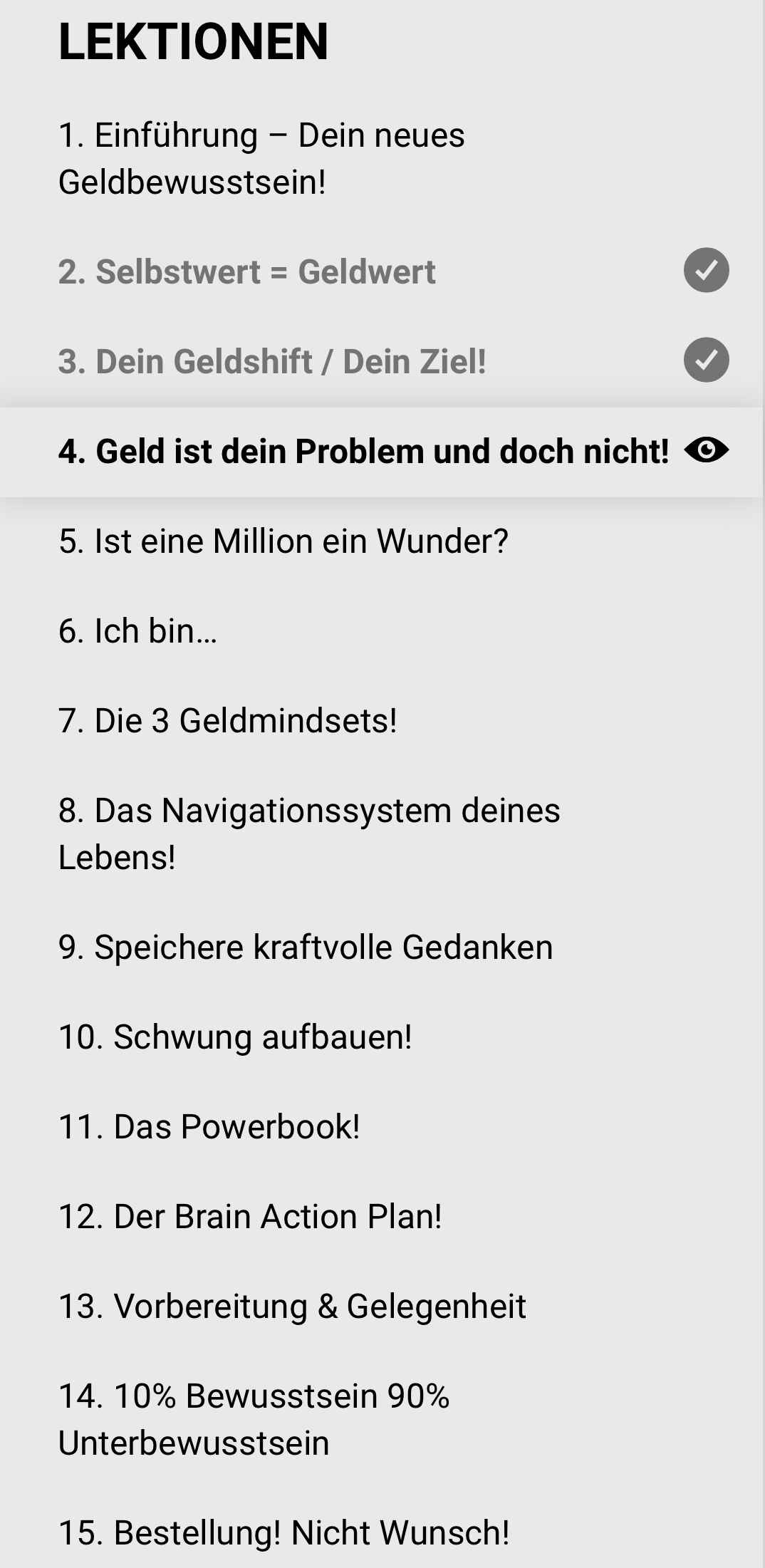Open lesson 1 Einführung – Dein neues Geldbewusstsein
The height and width of the screenshot is (1568, 765).
pos(261,158)
